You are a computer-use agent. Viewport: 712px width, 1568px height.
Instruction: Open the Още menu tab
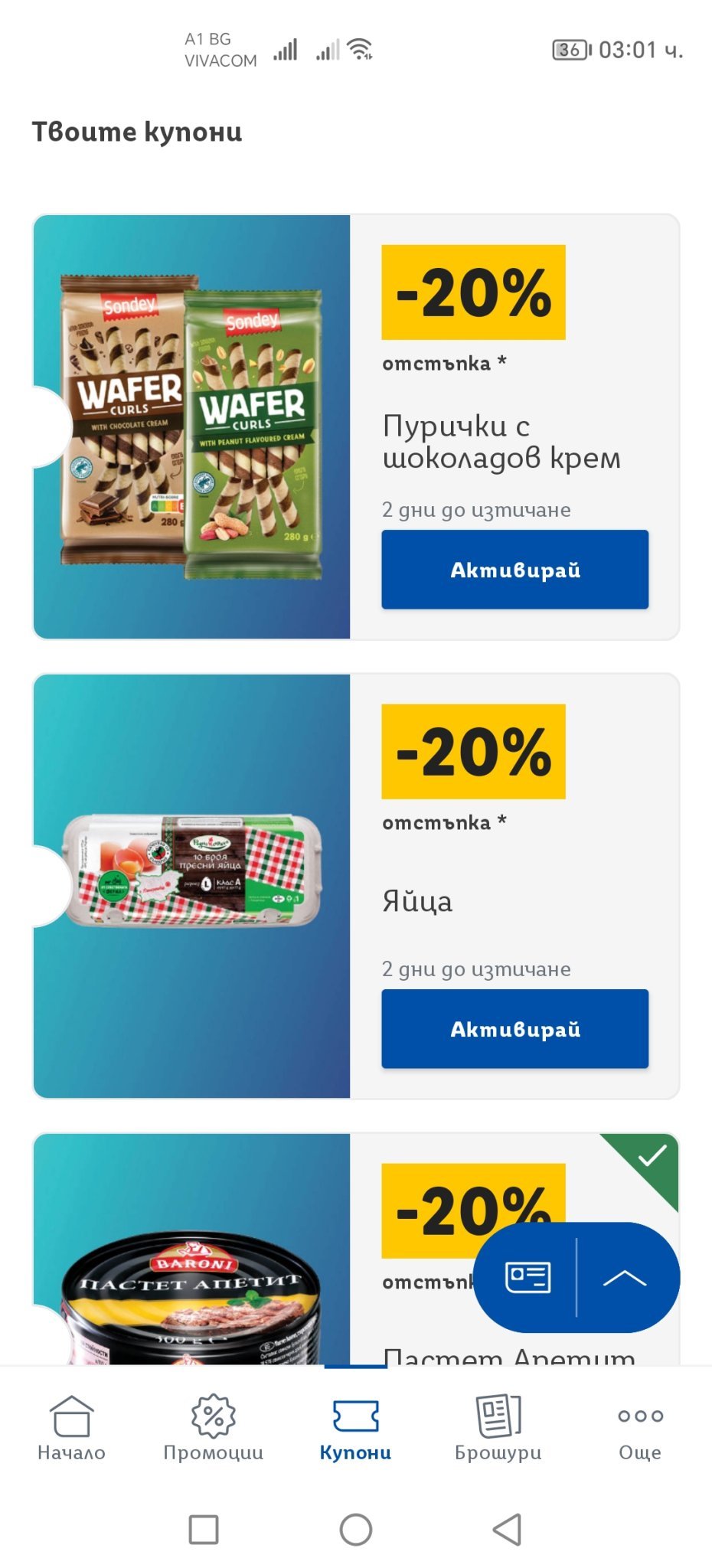click(x=640, y=1427)
